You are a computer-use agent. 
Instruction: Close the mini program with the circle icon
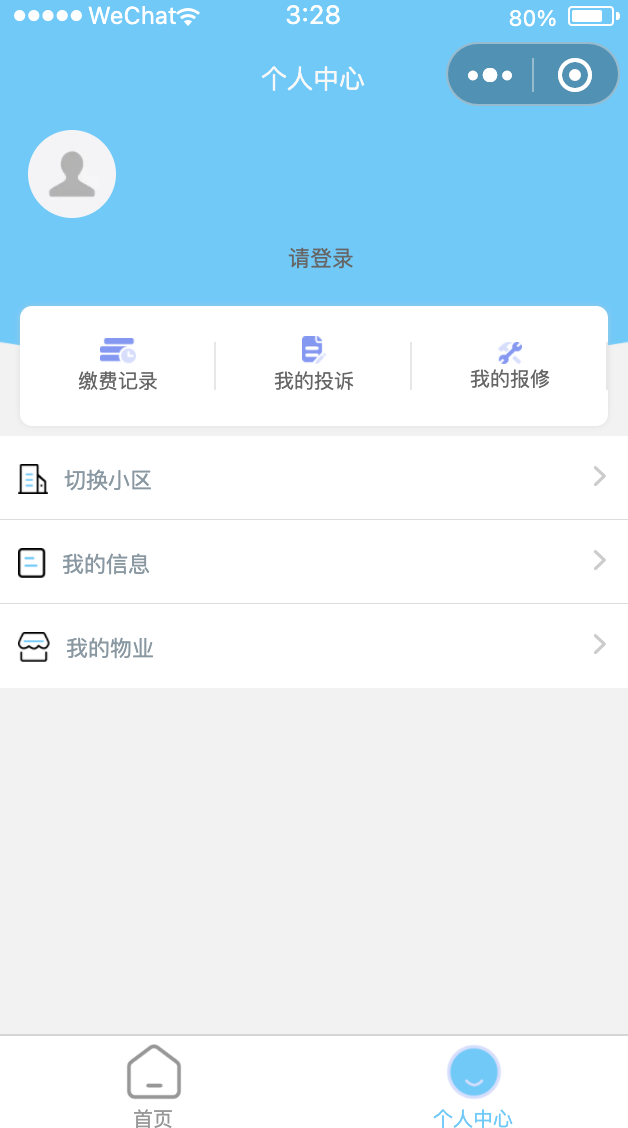click(575, 75)
